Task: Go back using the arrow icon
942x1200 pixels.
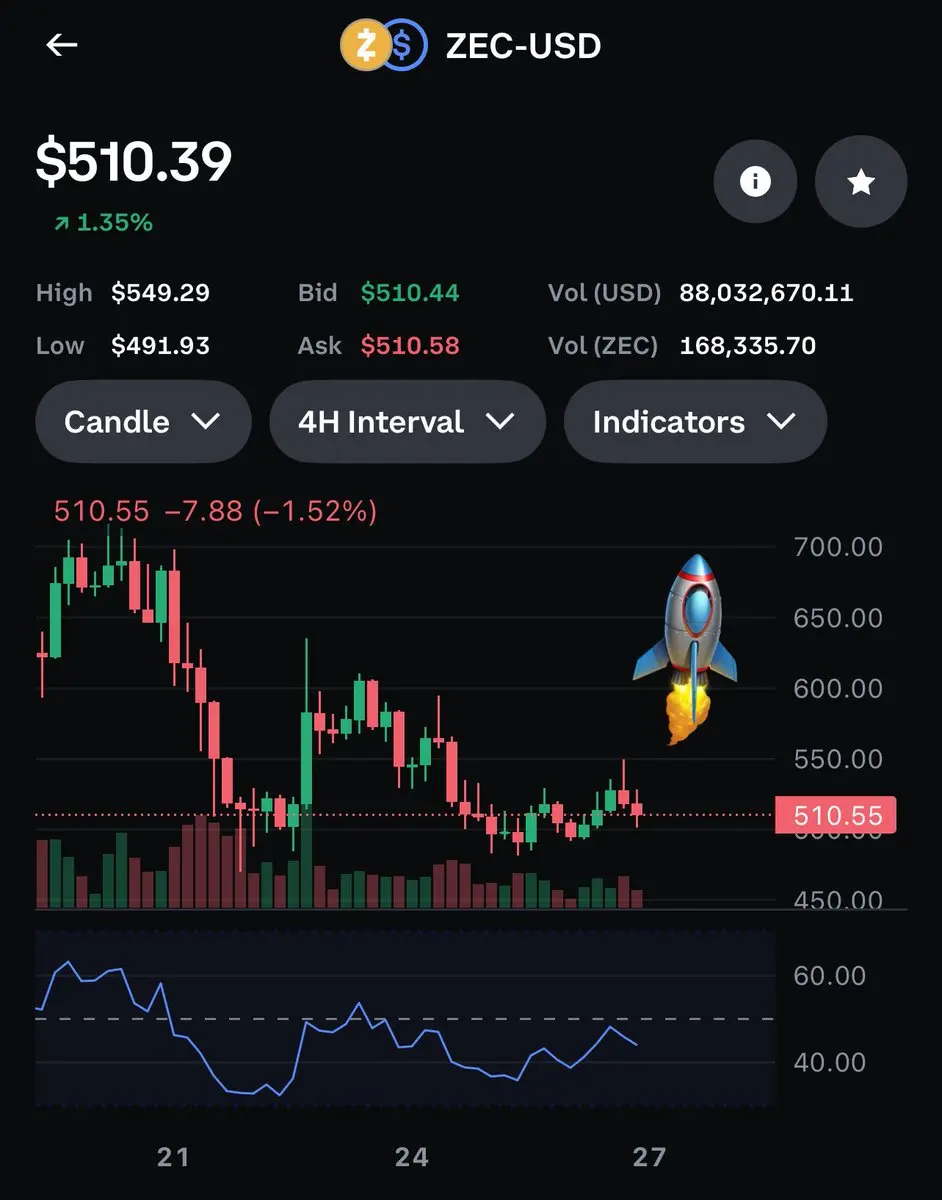Action: pos(62,45)
